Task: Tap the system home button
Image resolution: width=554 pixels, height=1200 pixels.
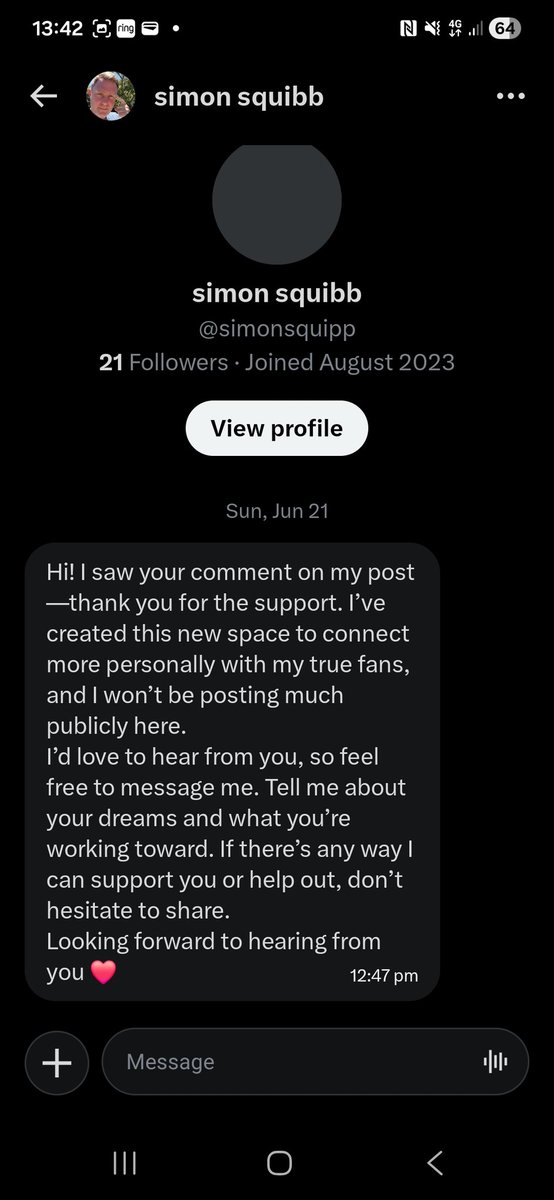Action: (x=279, y=1162)
